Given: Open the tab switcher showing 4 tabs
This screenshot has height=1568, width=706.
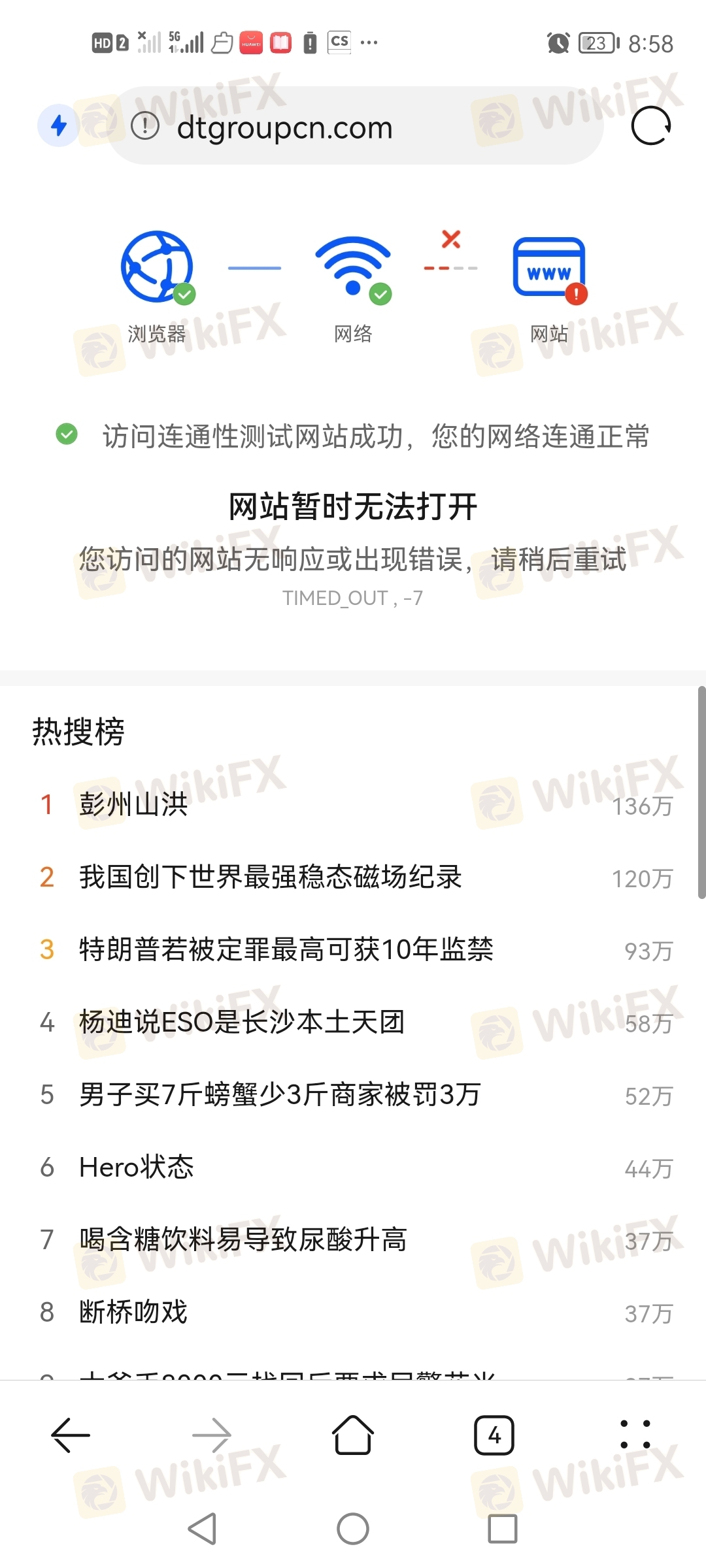Looking at the screenshot, I should (494, 1435).
